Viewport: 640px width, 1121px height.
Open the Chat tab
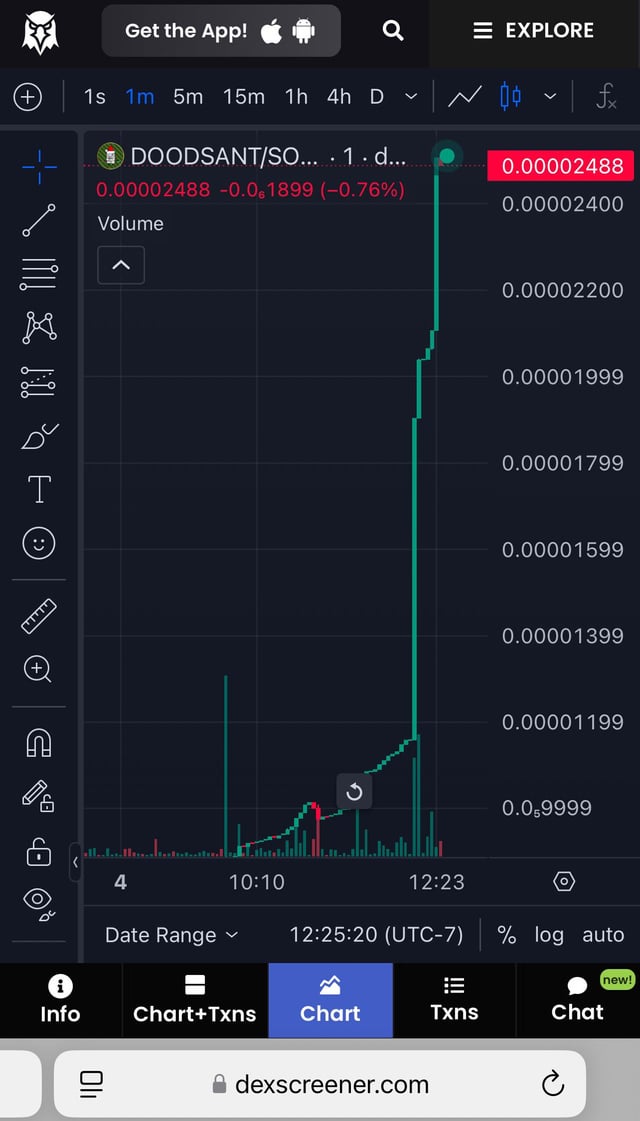click(x=578, y=1000)
